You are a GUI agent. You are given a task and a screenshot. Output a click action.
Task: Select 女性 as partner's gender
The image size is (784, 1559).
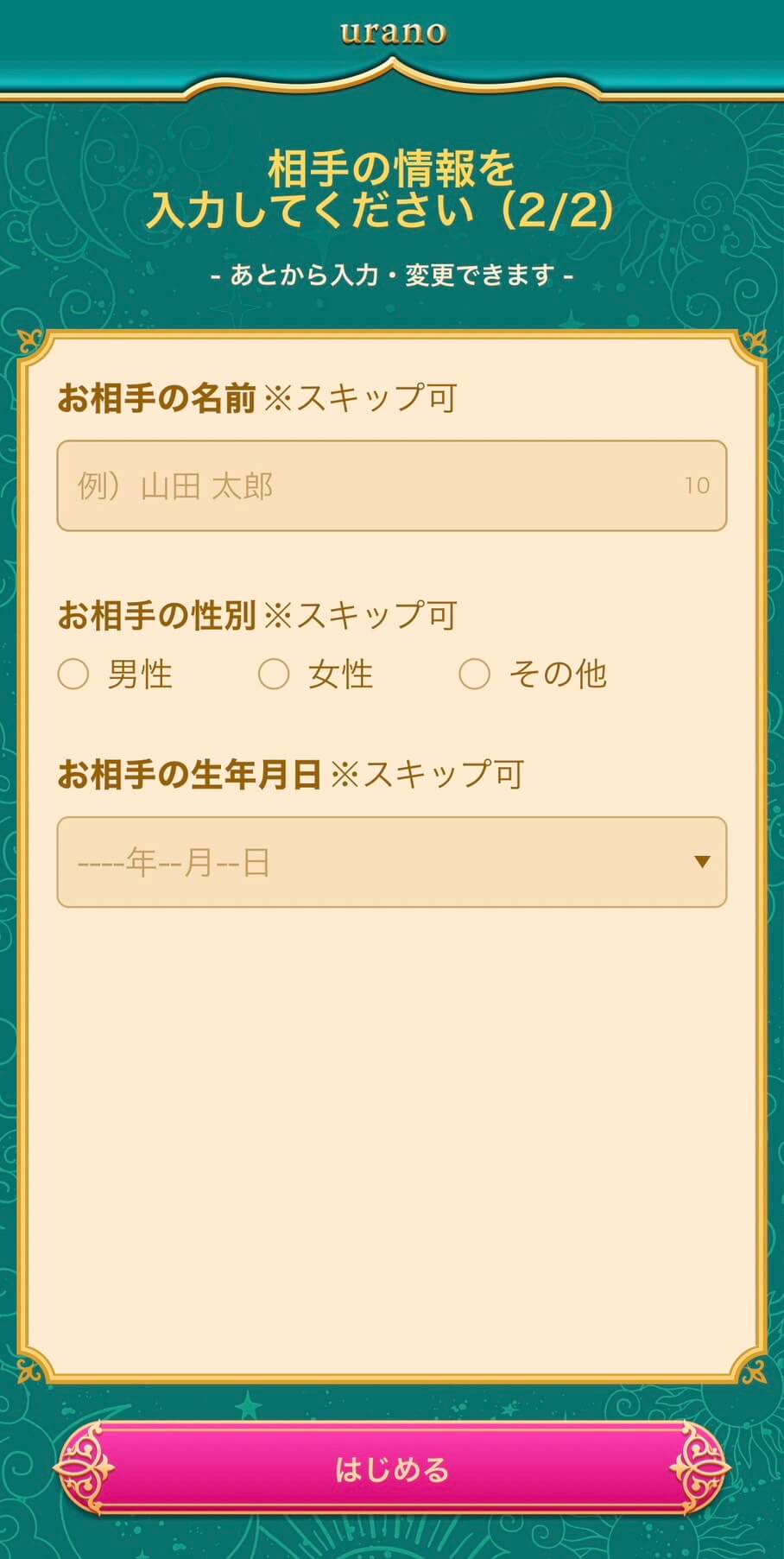[x=274, y=674]
